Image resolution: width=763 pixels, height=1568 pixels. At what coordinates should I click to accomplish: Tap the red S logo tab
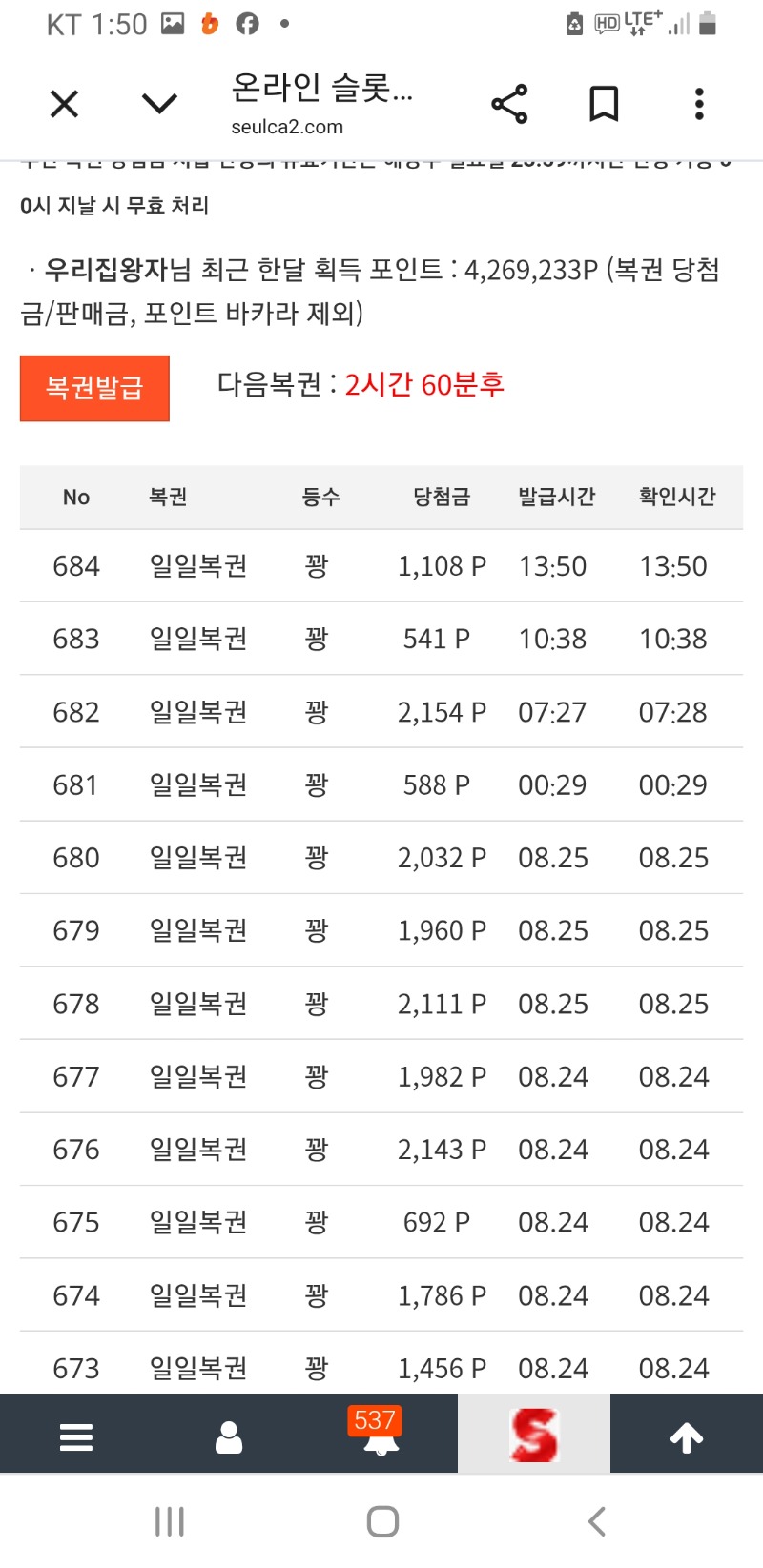click(x=534, y=1434)
